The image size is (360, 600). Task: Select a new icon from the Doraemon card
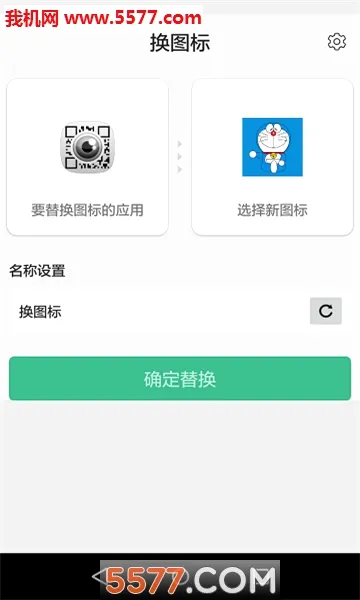coord(272,157)
